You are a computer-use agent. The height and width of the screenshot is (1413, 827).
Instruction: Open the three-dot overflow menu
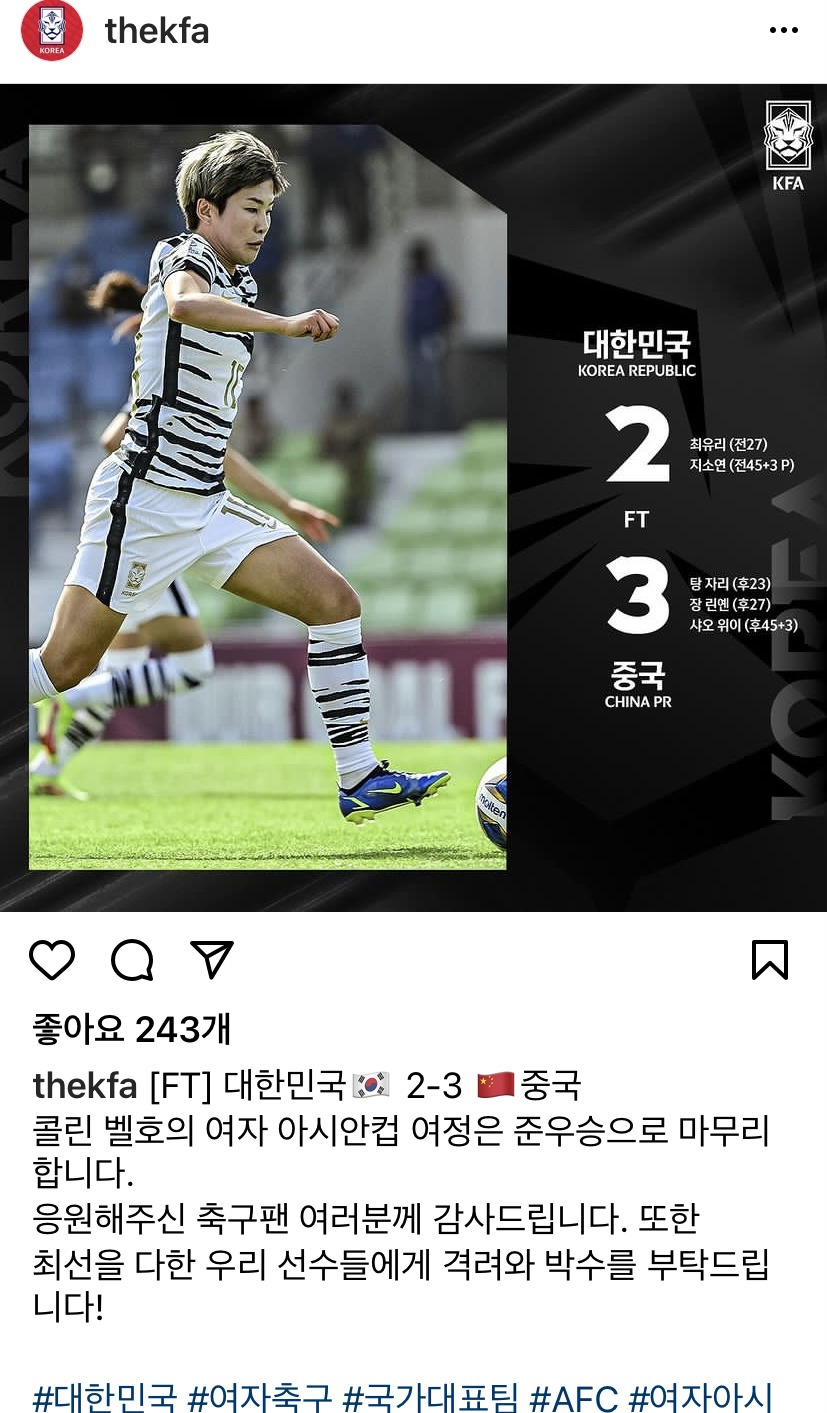[784, 31]
